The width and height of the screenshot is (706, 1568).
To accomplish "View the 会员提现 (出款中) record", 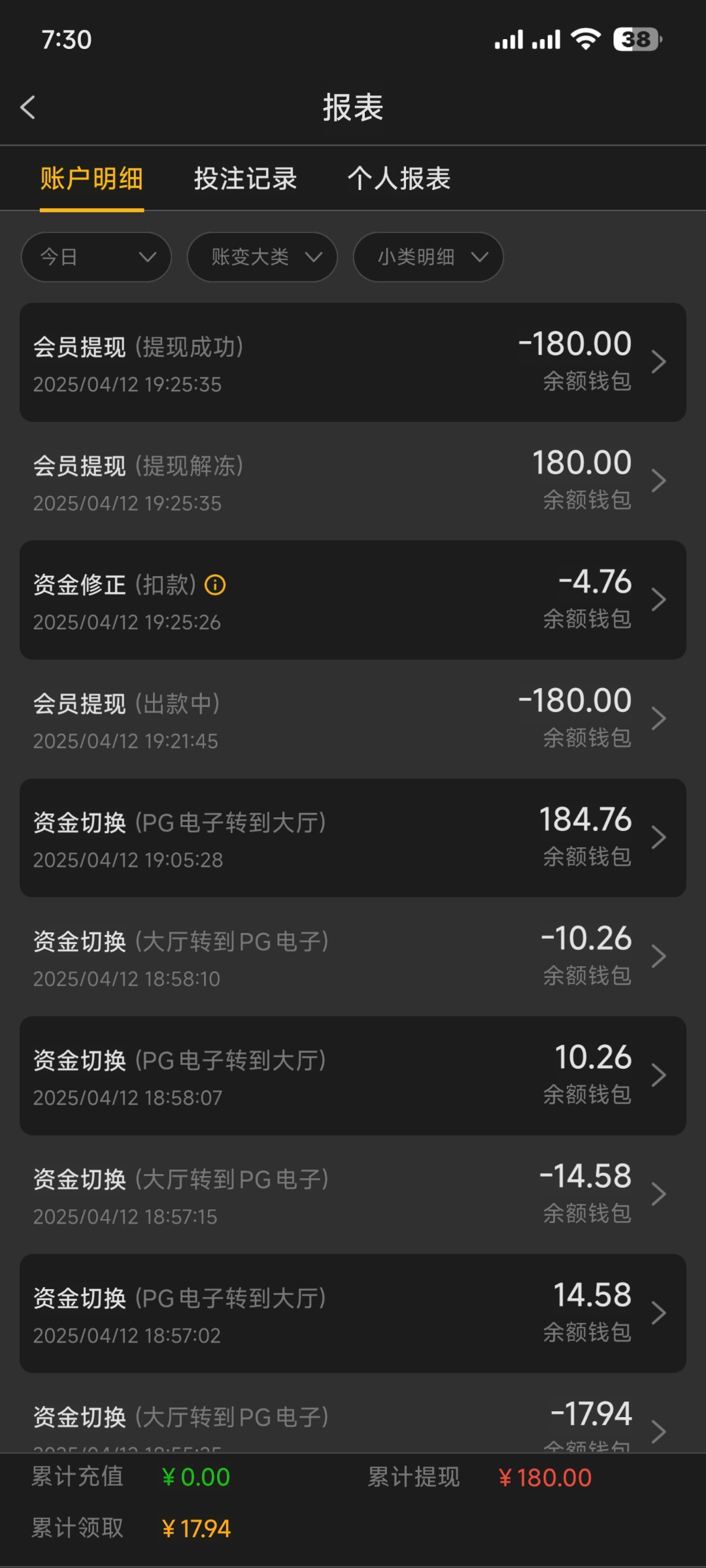I will point(353,719).
